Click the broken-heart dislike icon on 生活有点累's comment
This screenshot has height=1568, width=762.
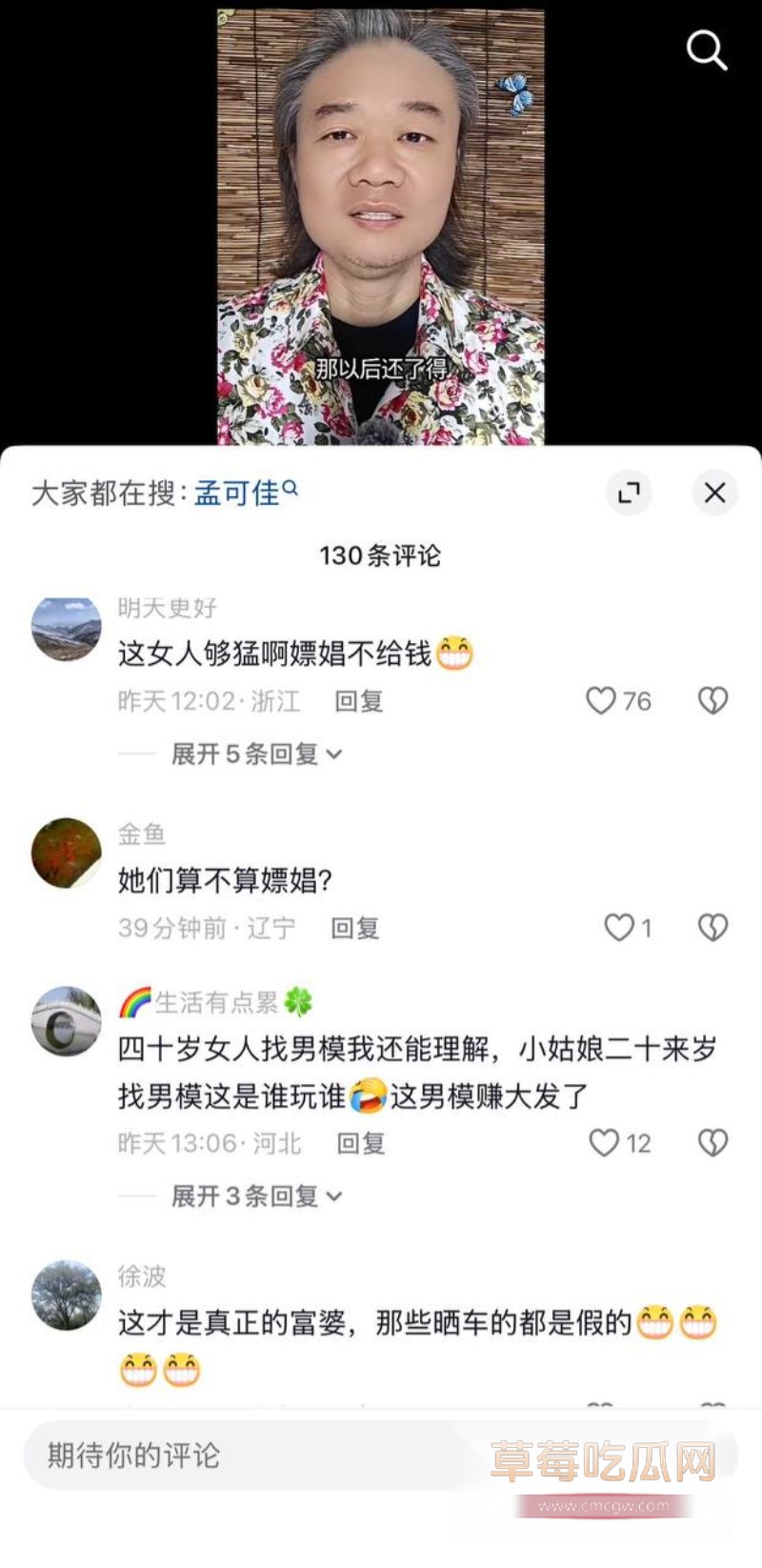point(712,1143)
